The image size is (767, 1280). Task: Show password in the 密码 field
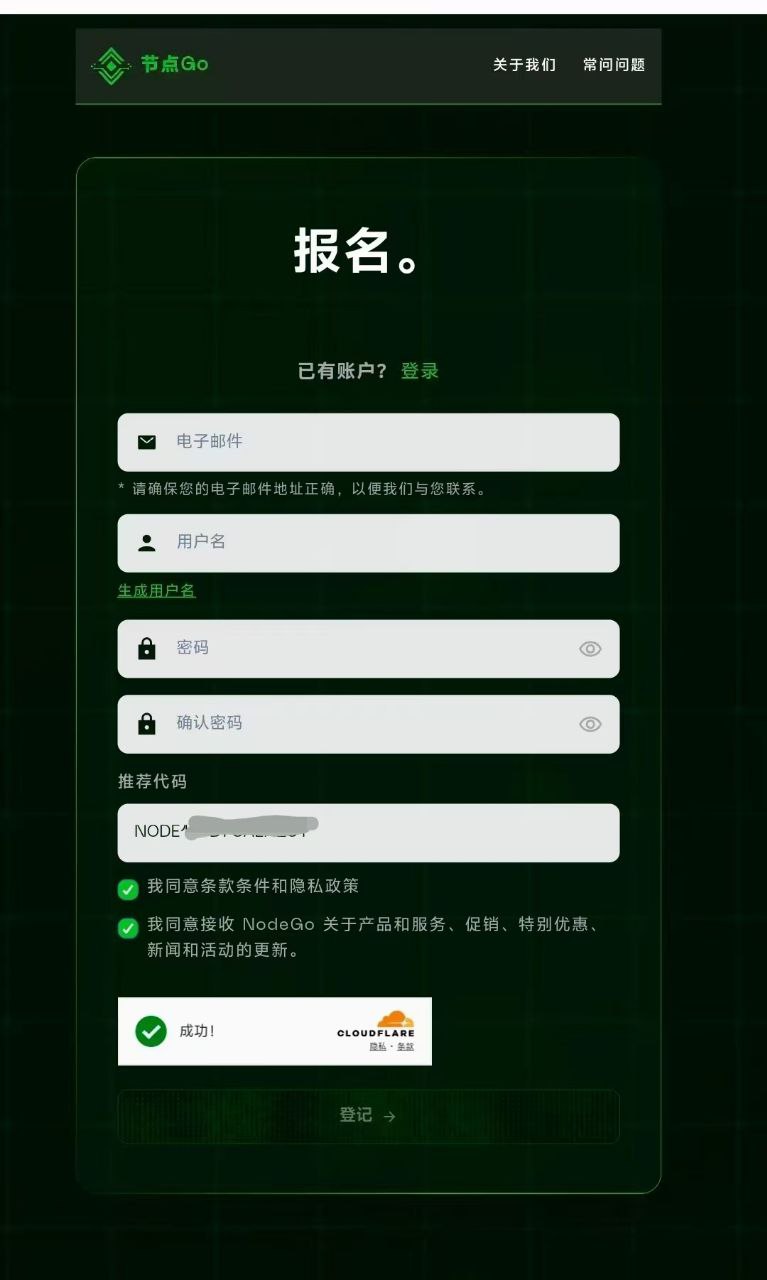coord(590,649)
